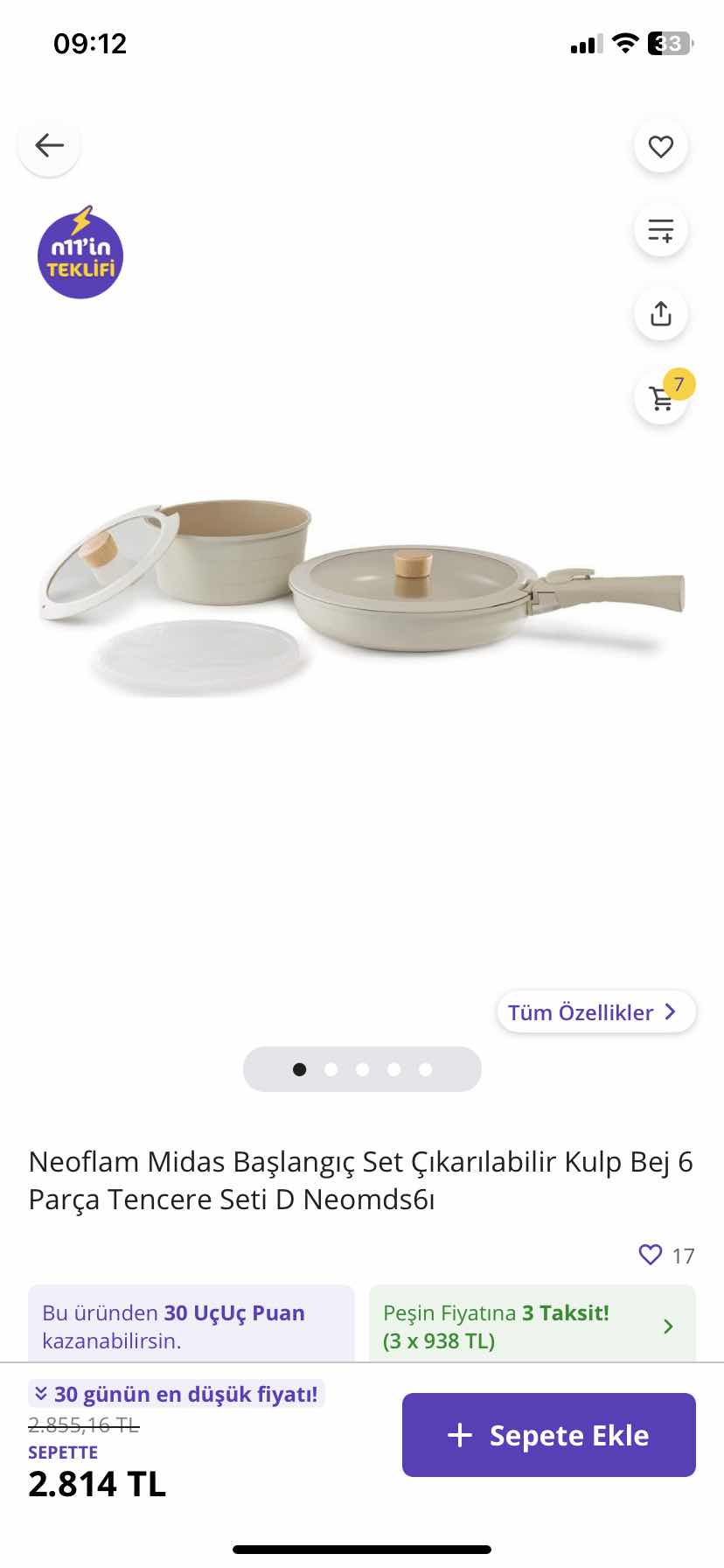724x1568 pixels.
Task: Go back using the arrow button
Action: [49, 145]
